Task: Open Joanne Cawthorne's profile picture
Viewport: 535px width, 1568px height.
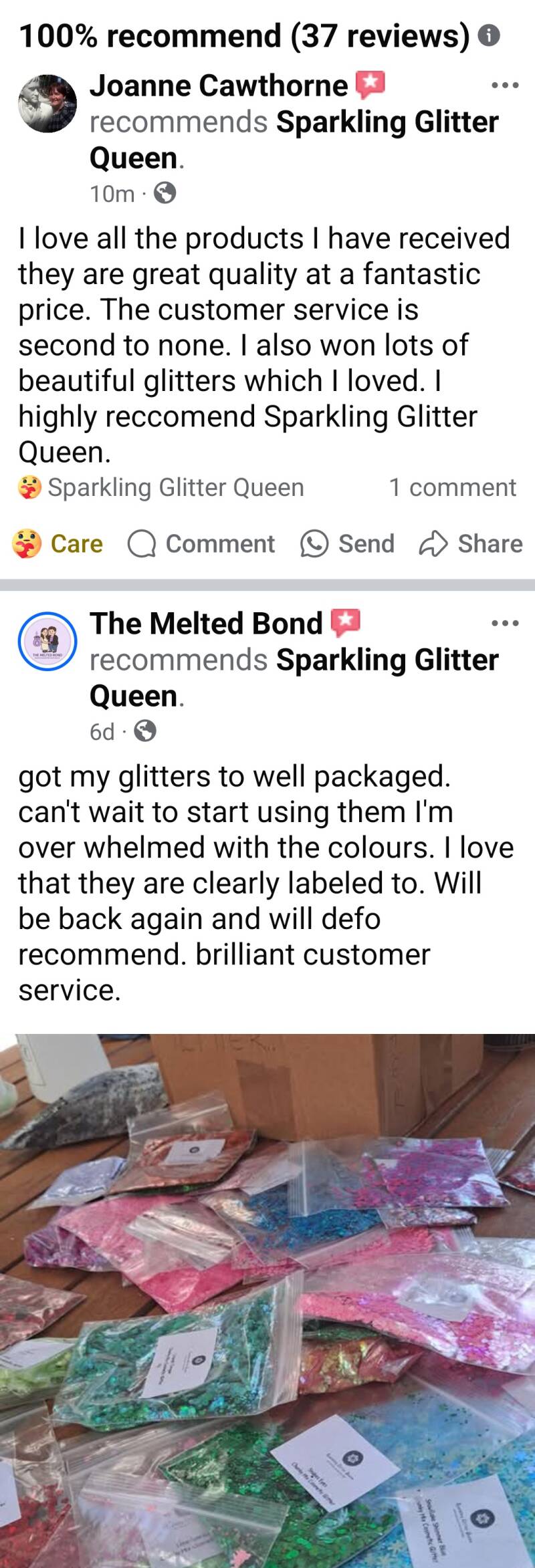Action: (x=47, y=104)
